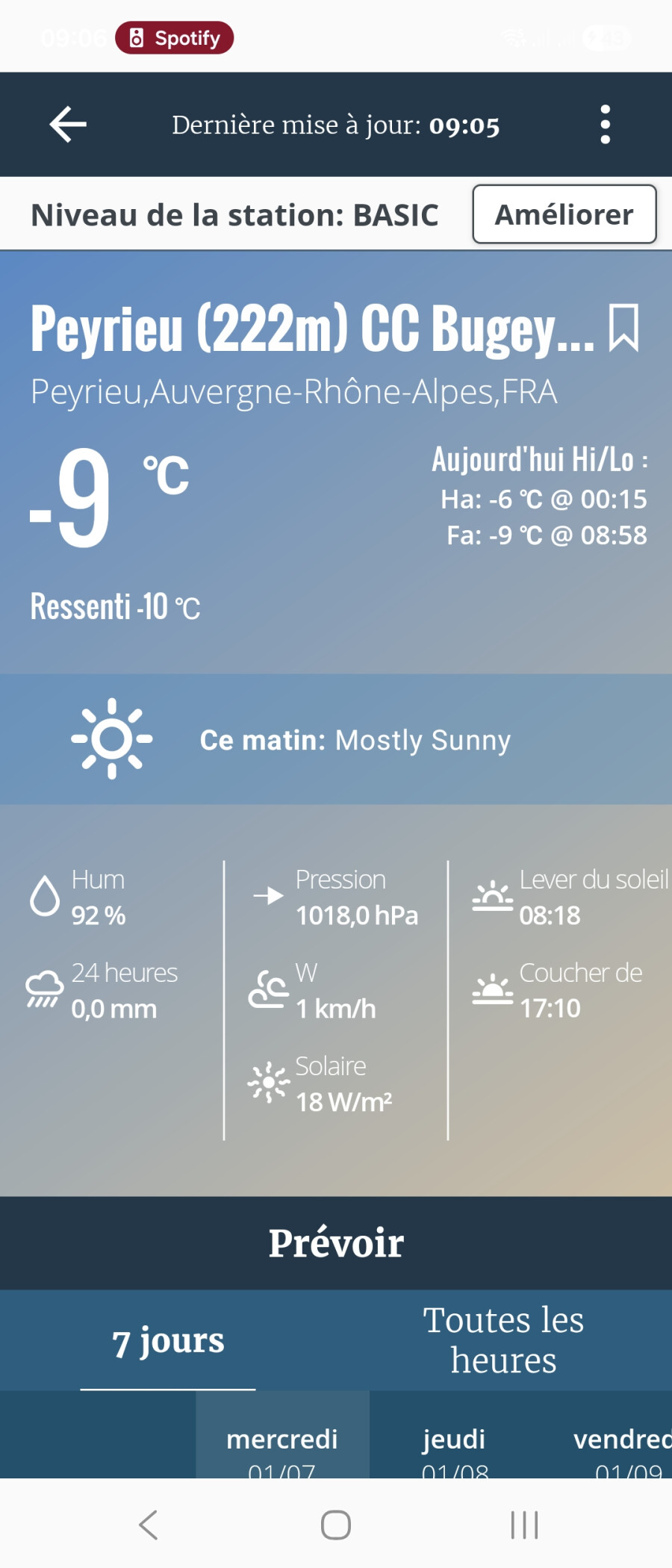Bookmark the Peyrieu station
The width and height of the screenshot is (672, 1568).
pos(623,328)
